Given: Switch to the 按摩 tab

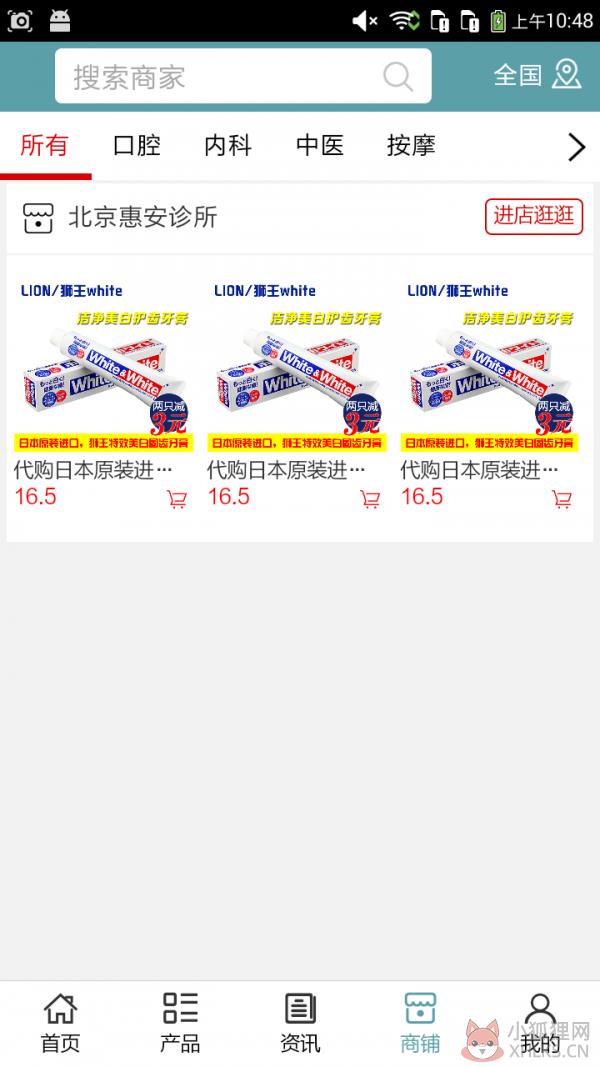Looking at the screenshot, I should (x=411, y=145).
